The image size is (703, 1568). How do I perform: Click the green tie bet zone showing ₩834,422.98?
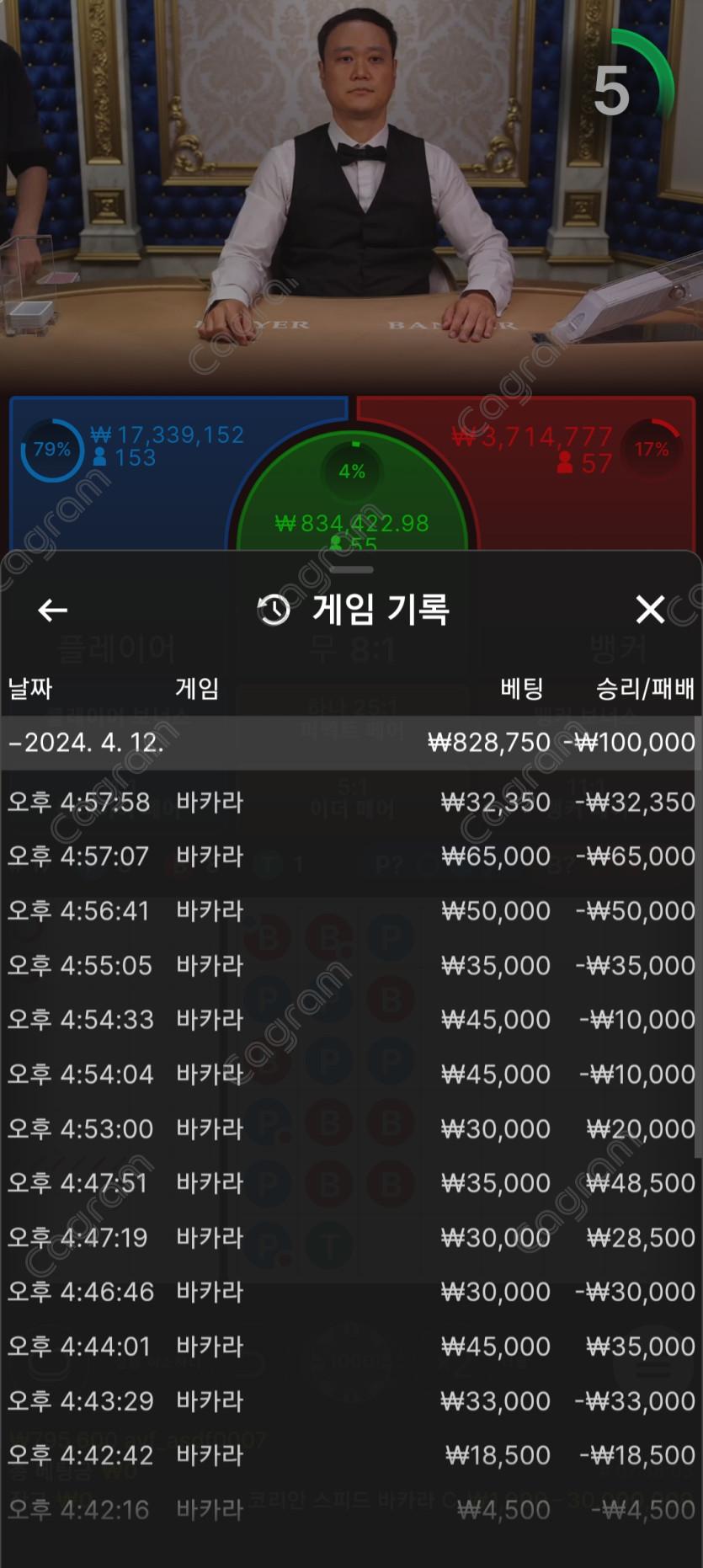[351, 522]
